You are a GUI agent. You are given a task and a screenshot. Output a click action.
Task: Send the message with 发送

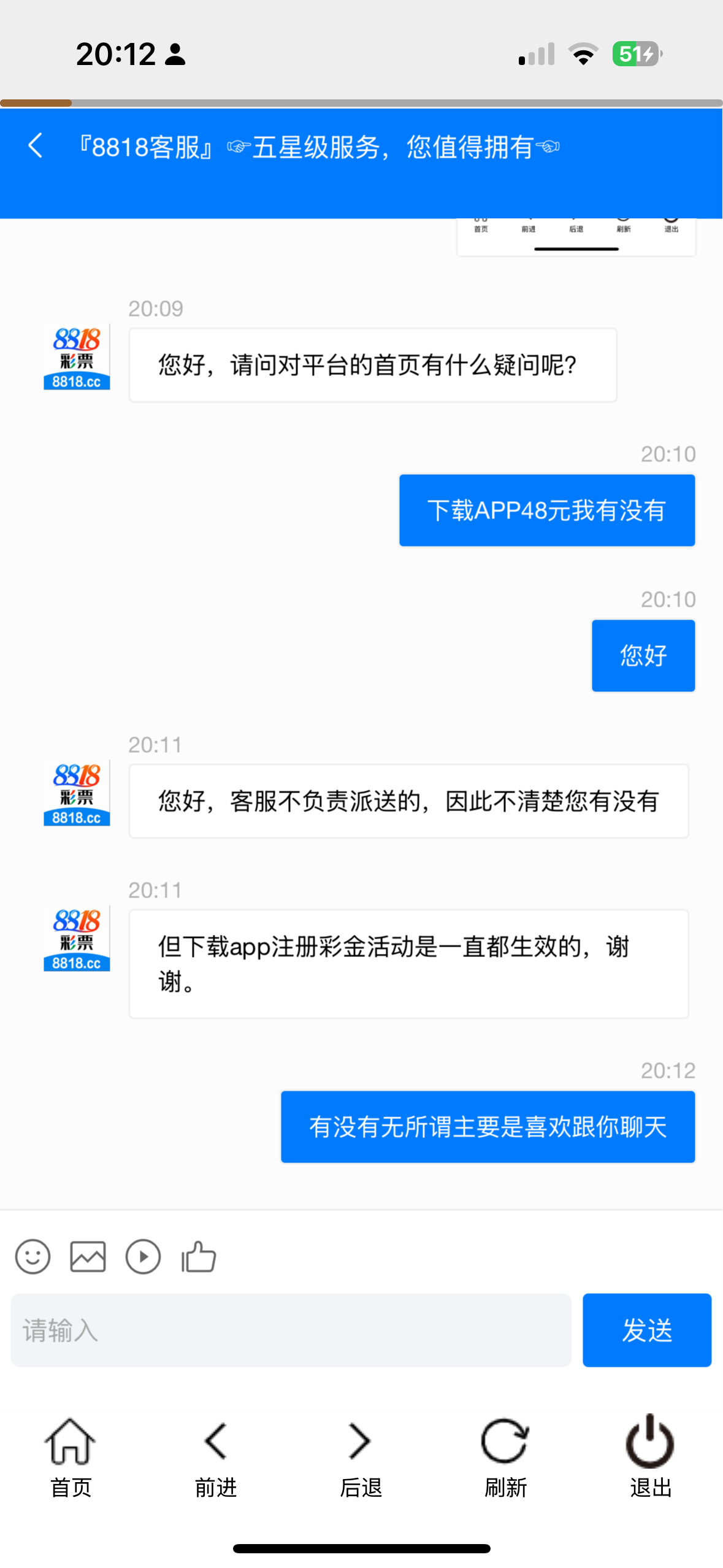pyautogui.click(x=646, y=1330)
